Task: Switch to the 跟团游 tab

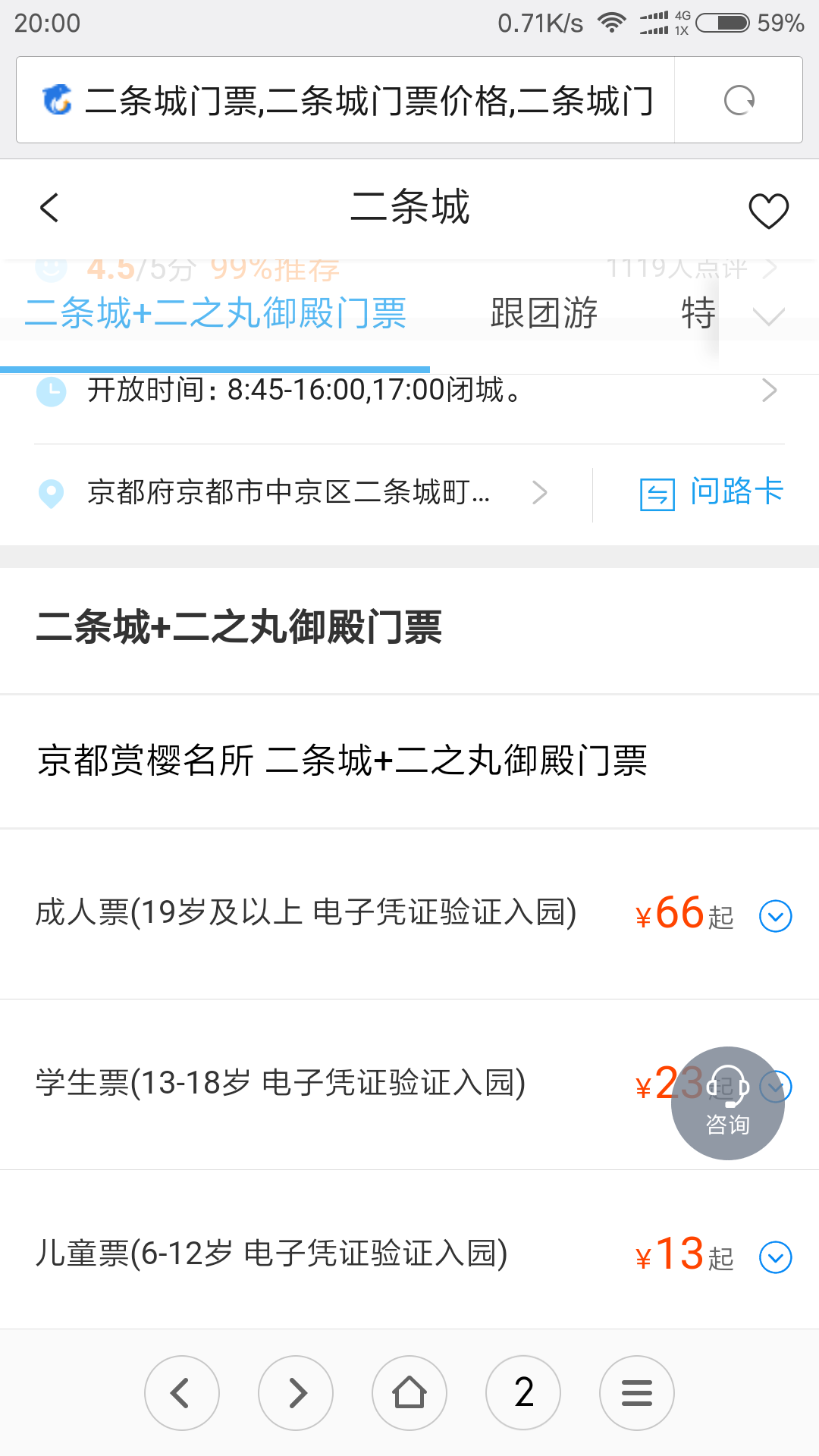Action: point(544,313)
